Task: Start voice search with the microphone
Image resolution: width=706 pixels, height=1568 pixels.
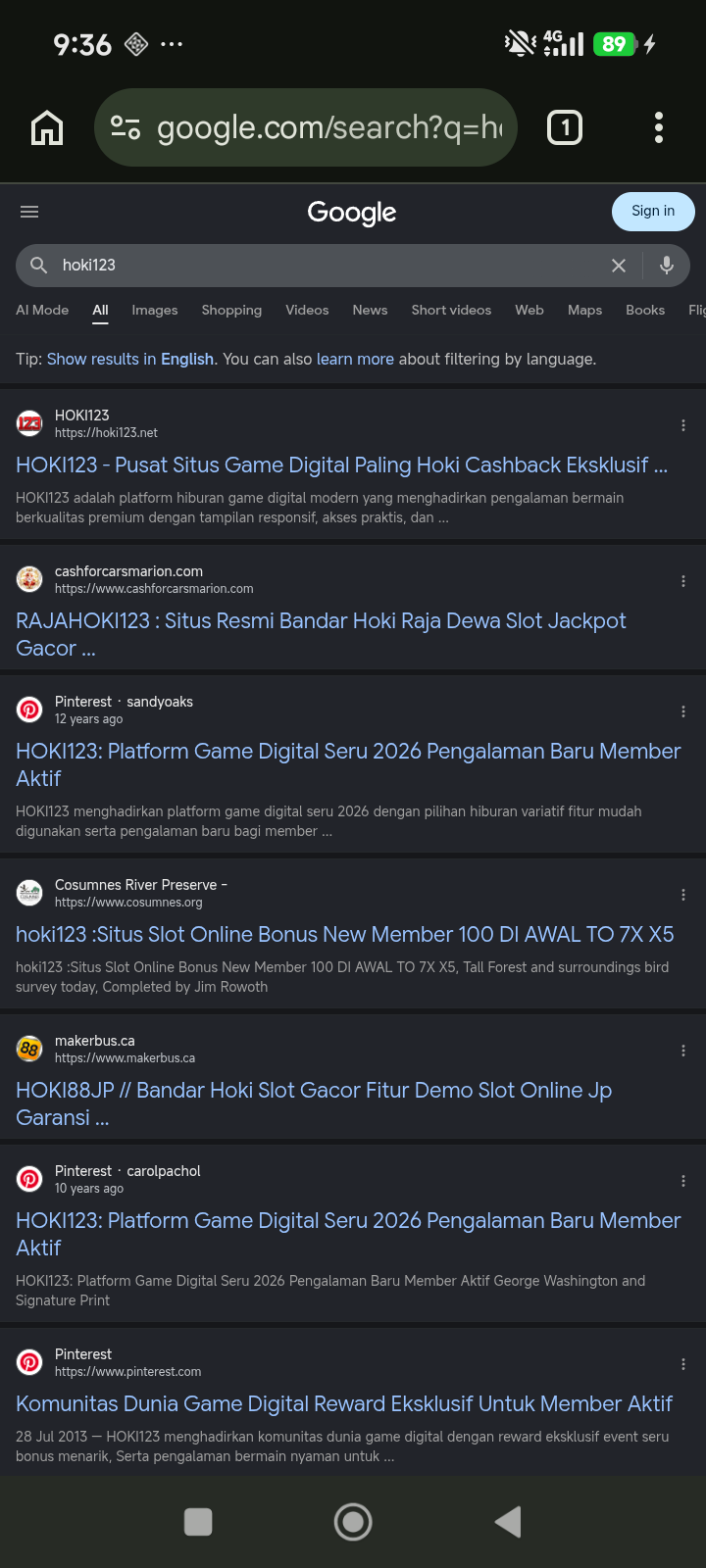Action: click(x=667, y=265)
